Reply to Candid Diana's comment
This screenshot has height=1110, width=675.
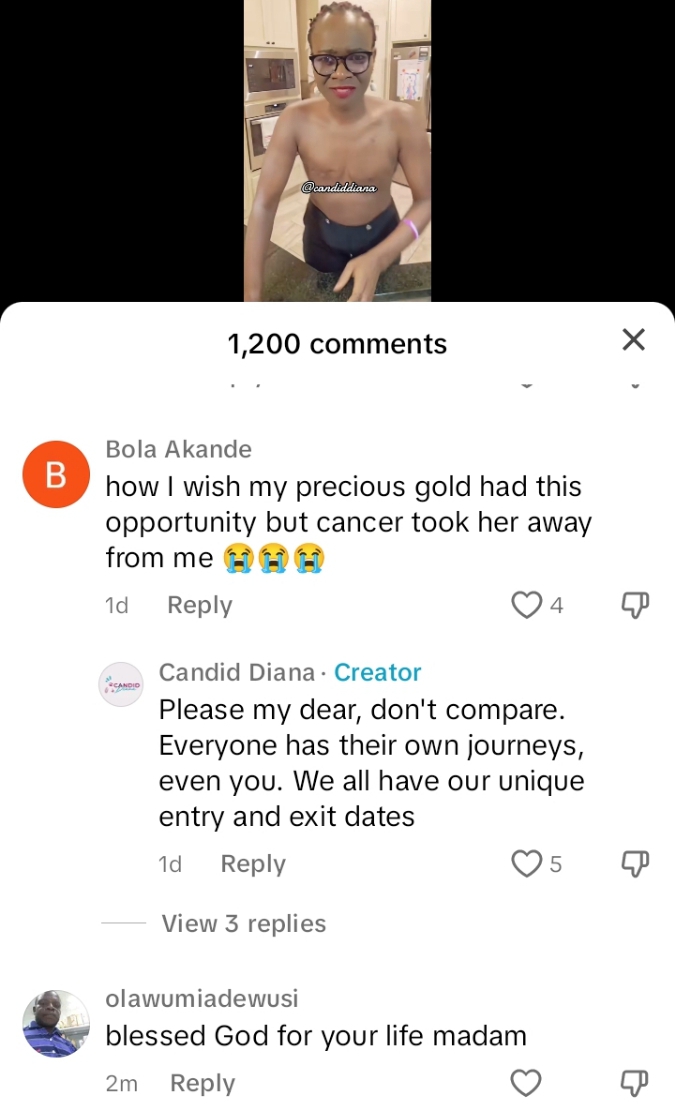[x=253, y=864]
